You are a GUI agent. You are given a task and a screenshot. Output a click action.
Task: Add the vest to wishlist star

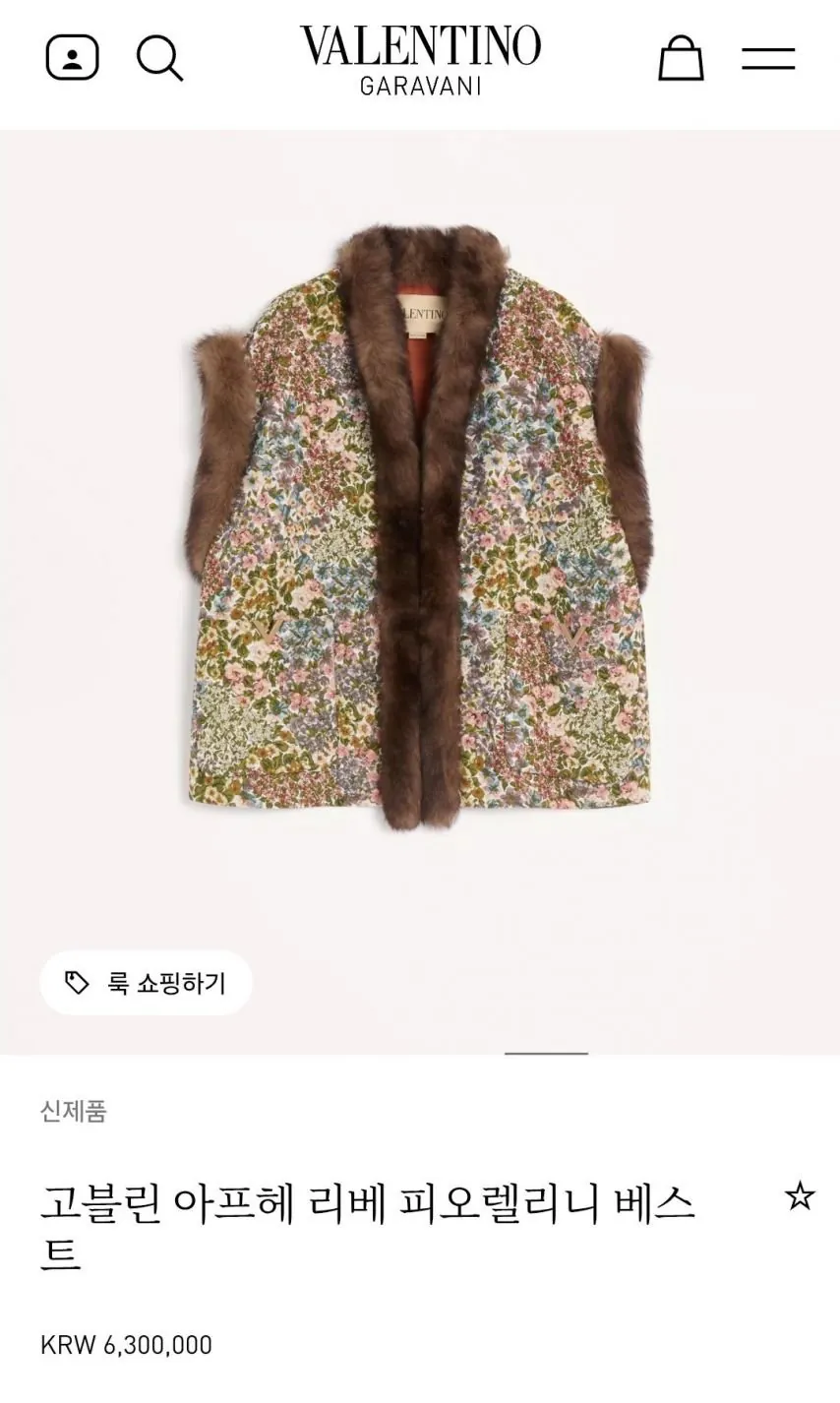[800, 1197]
